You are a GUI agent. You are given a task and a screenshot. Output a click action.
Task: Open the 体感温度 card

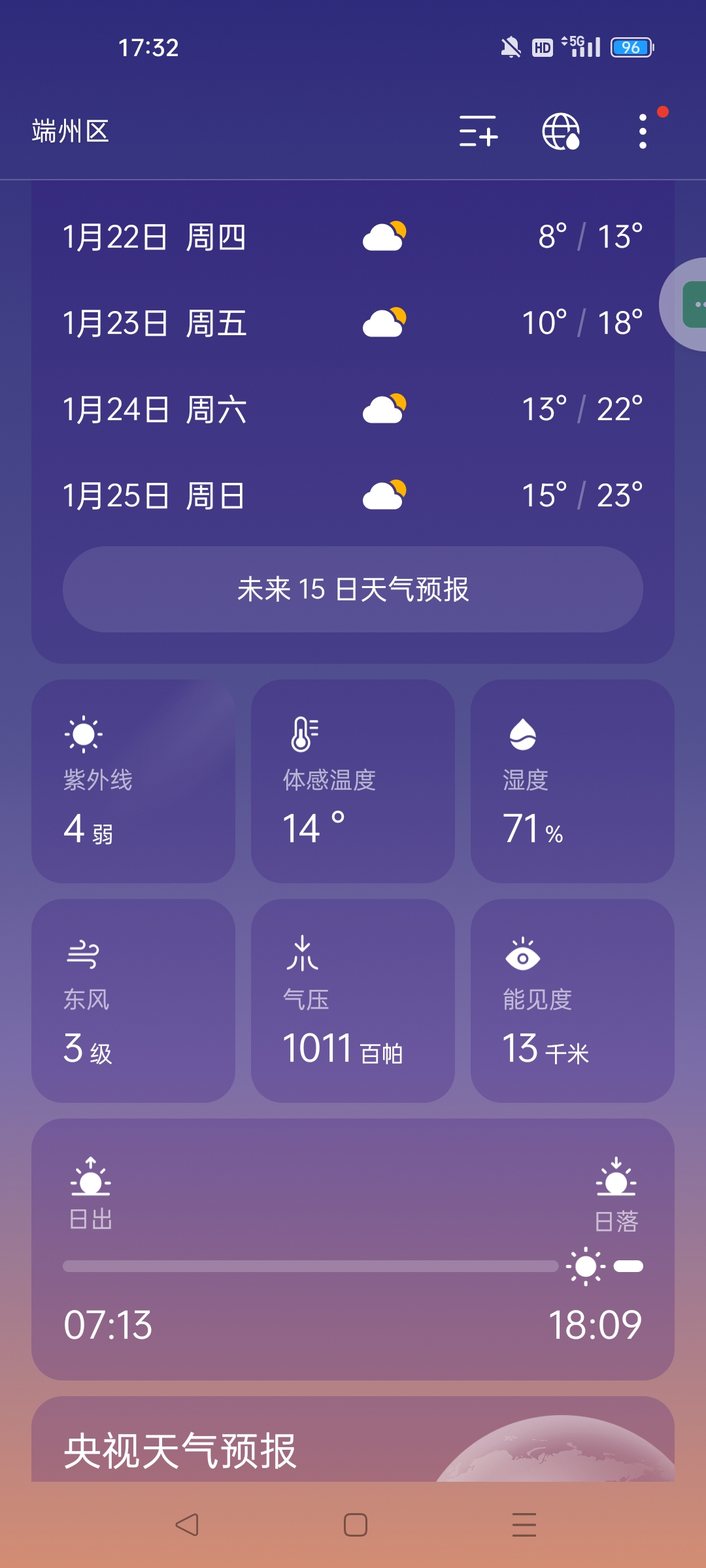(x=353, y=781)
